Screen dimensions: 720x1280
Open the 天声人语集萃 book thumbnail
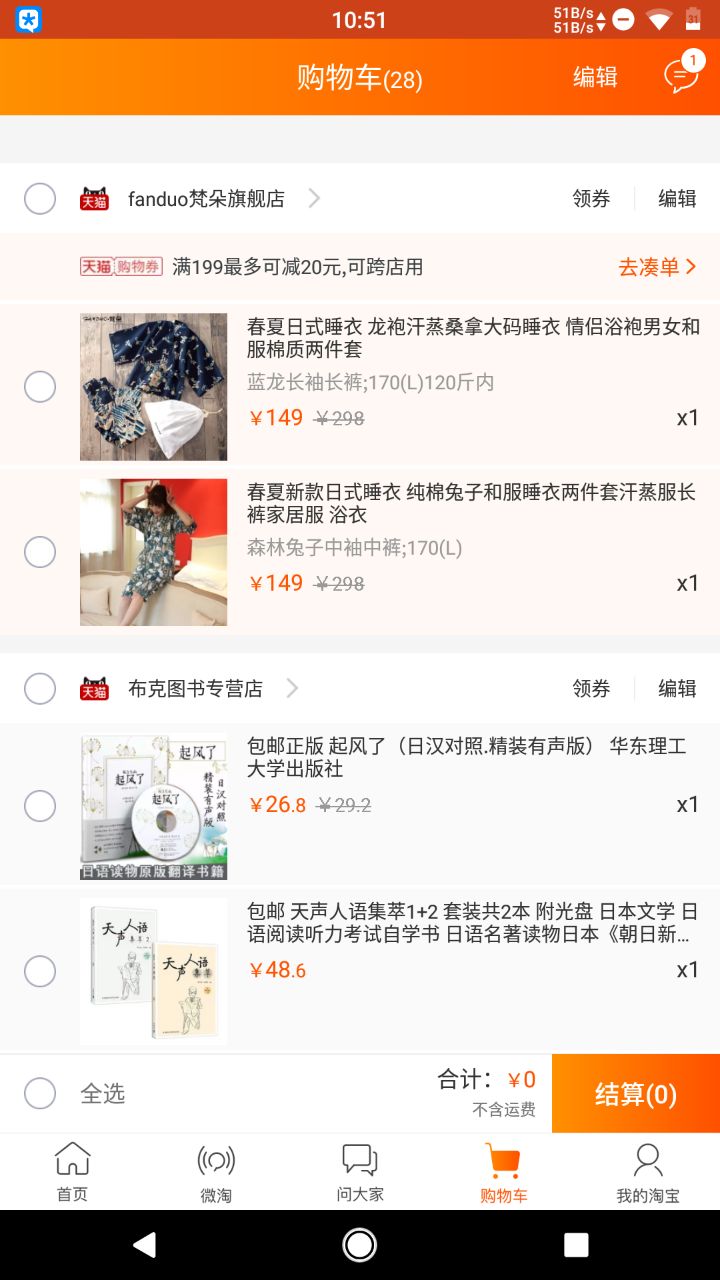click(154, 971)
